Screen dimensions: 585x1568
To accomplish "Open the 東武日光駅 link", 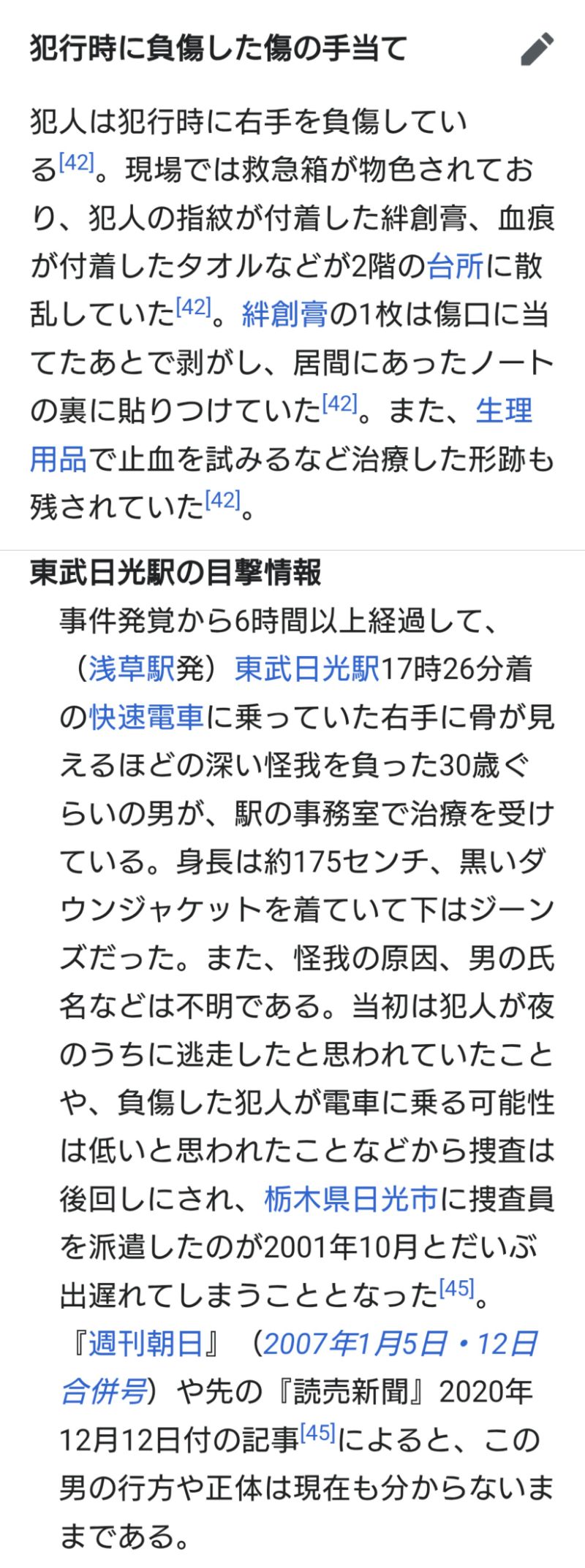I will [307, 669].
